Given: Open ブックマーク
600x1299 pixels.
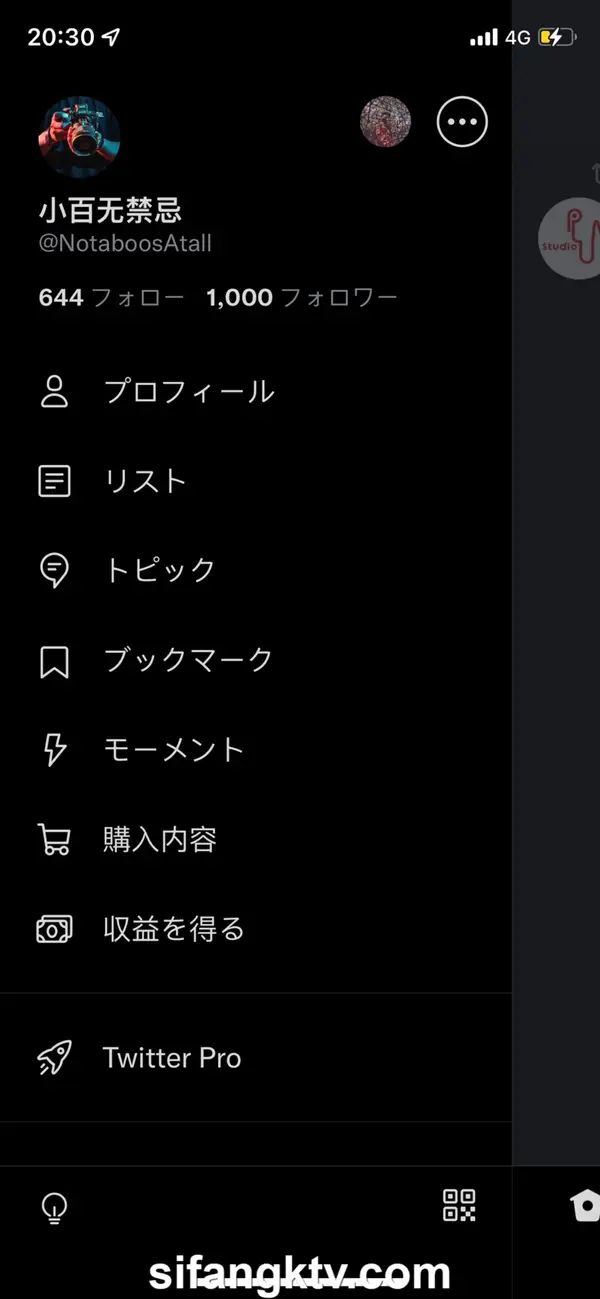Looking at the screenshot, I should [188, 660].
